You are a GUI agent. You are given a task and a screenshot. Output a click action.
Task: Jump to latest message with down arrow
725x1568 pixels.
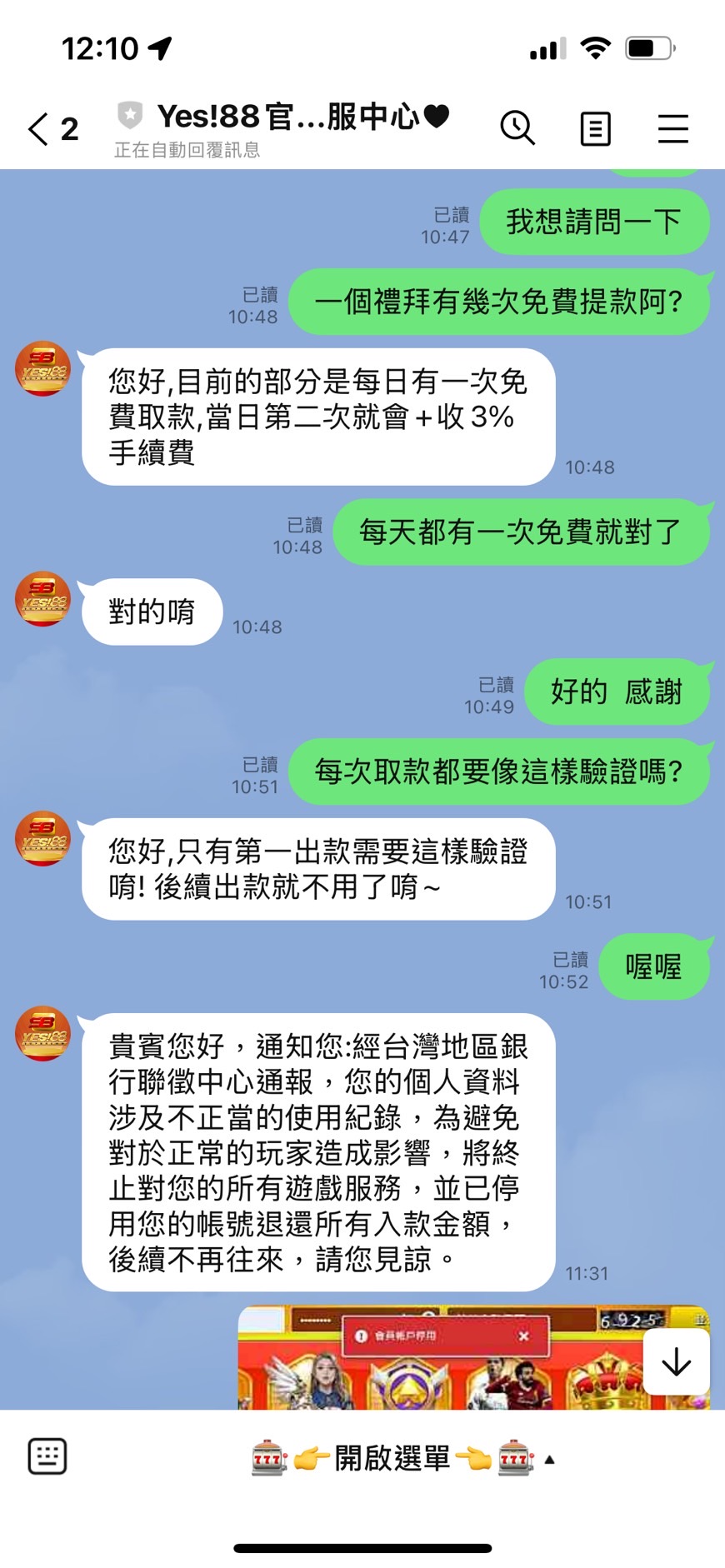[676, 1361]
